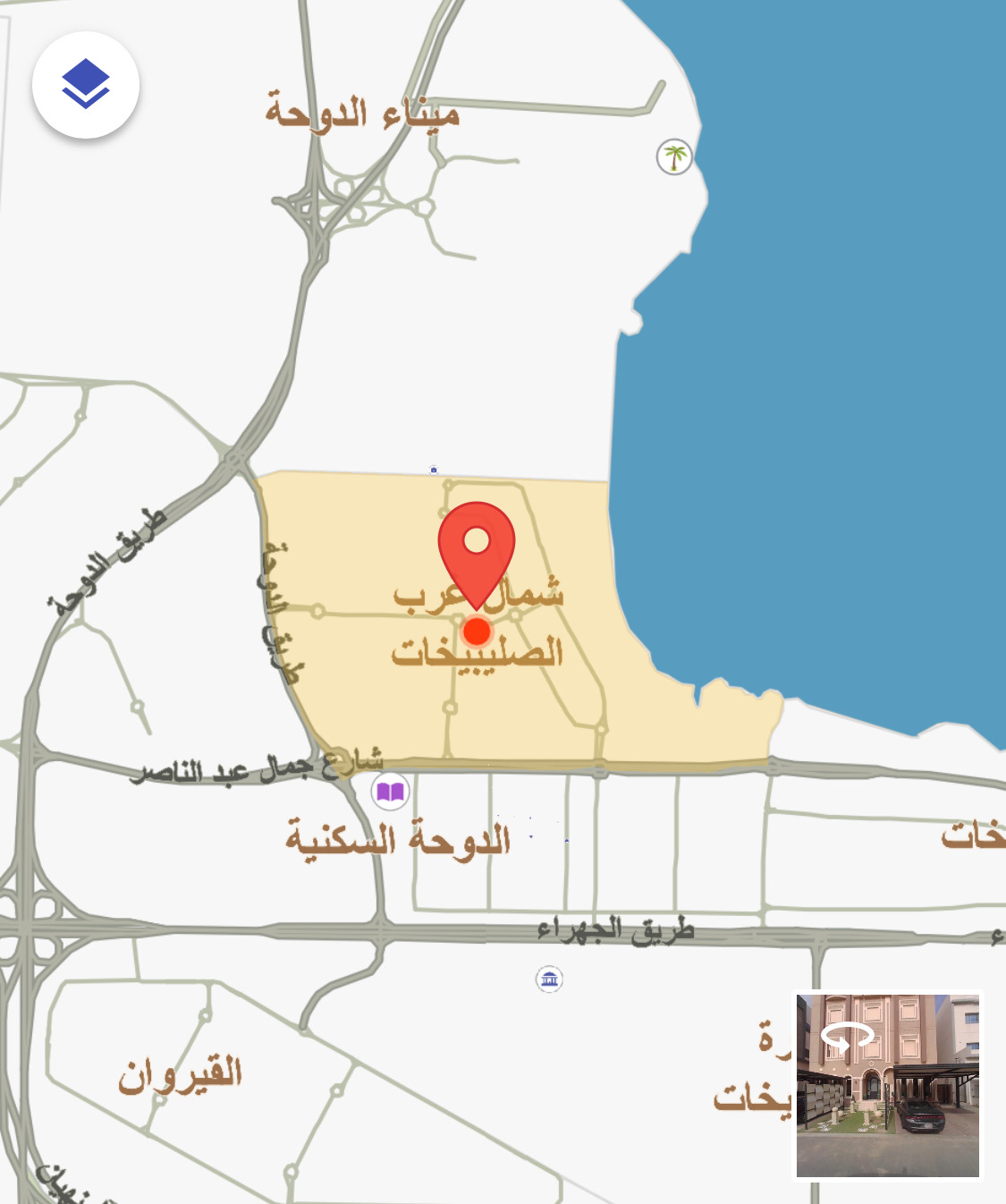Select the museum building marker

pos(549,979)
